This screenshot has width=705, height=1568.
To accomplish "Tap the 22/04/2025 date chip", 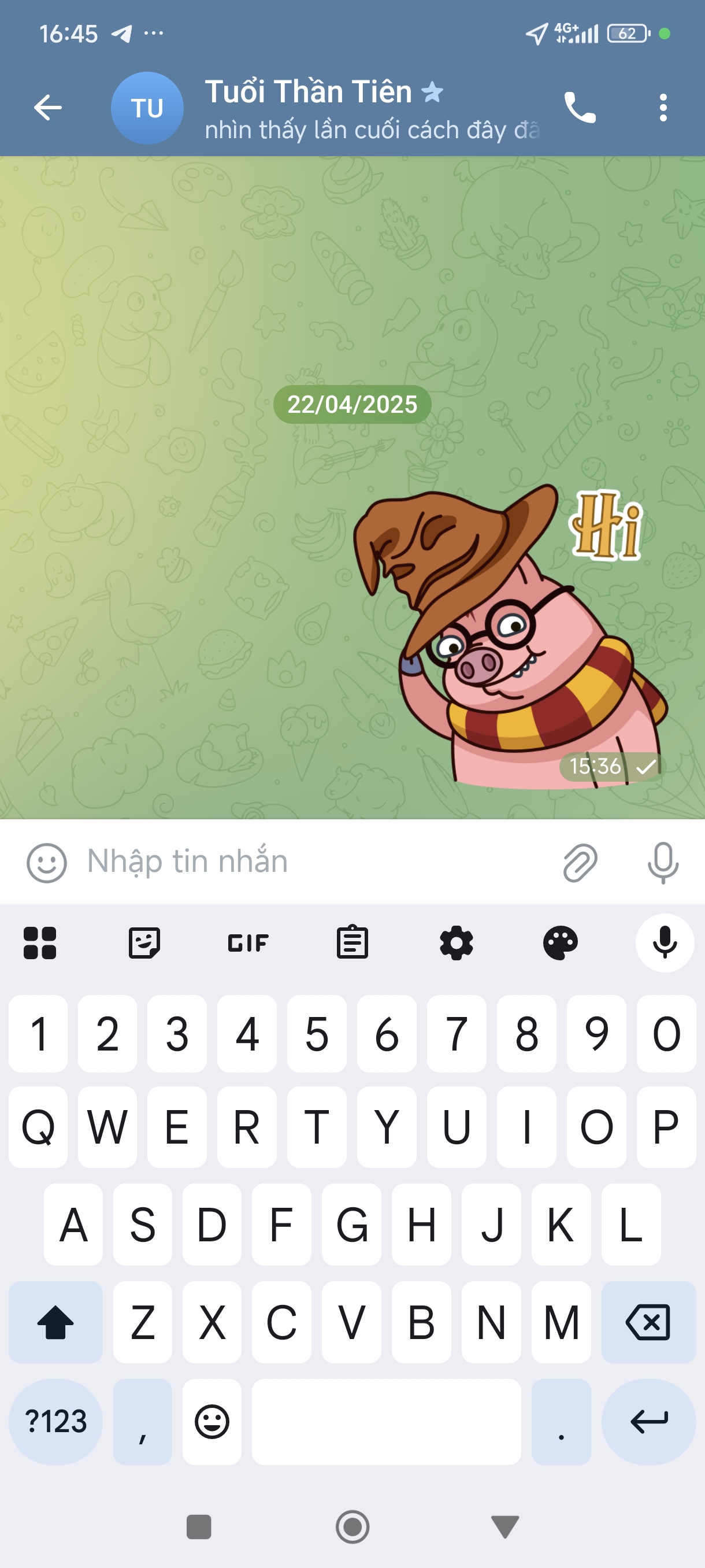I will coord(352,404).
